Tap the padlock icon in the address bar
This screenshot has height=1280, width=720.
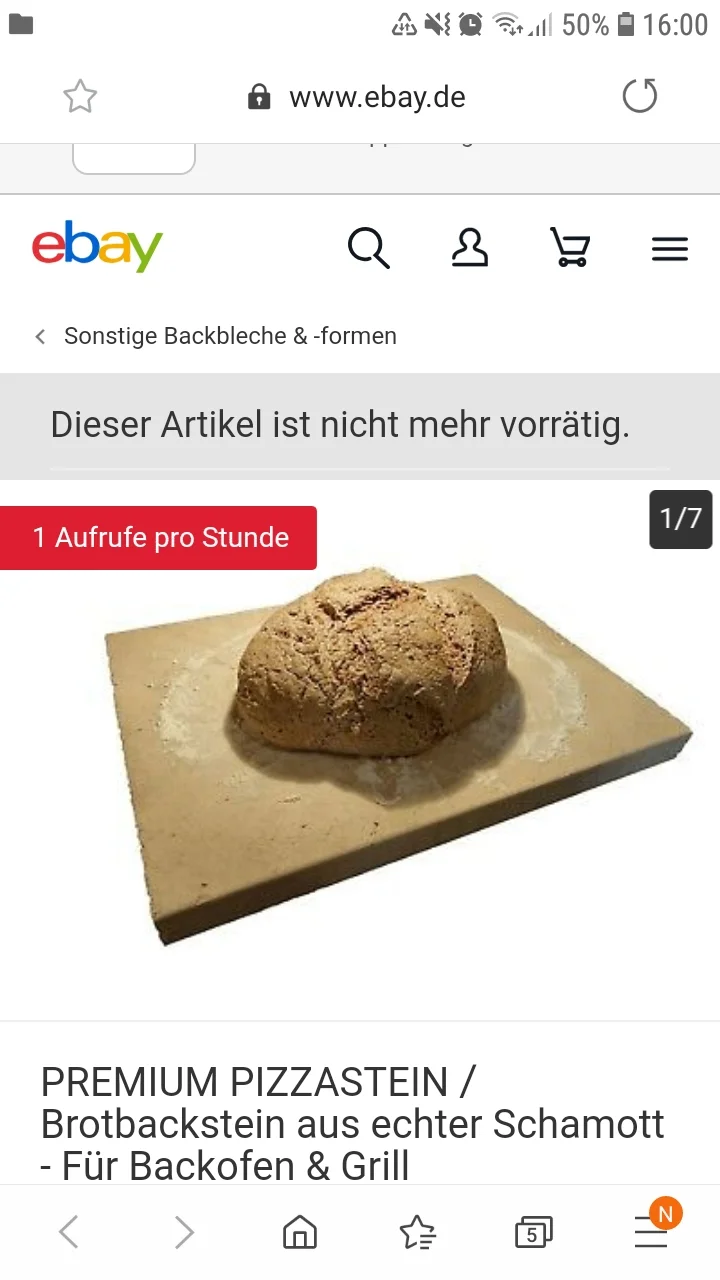pyautogui.click(x=258, y=96)
